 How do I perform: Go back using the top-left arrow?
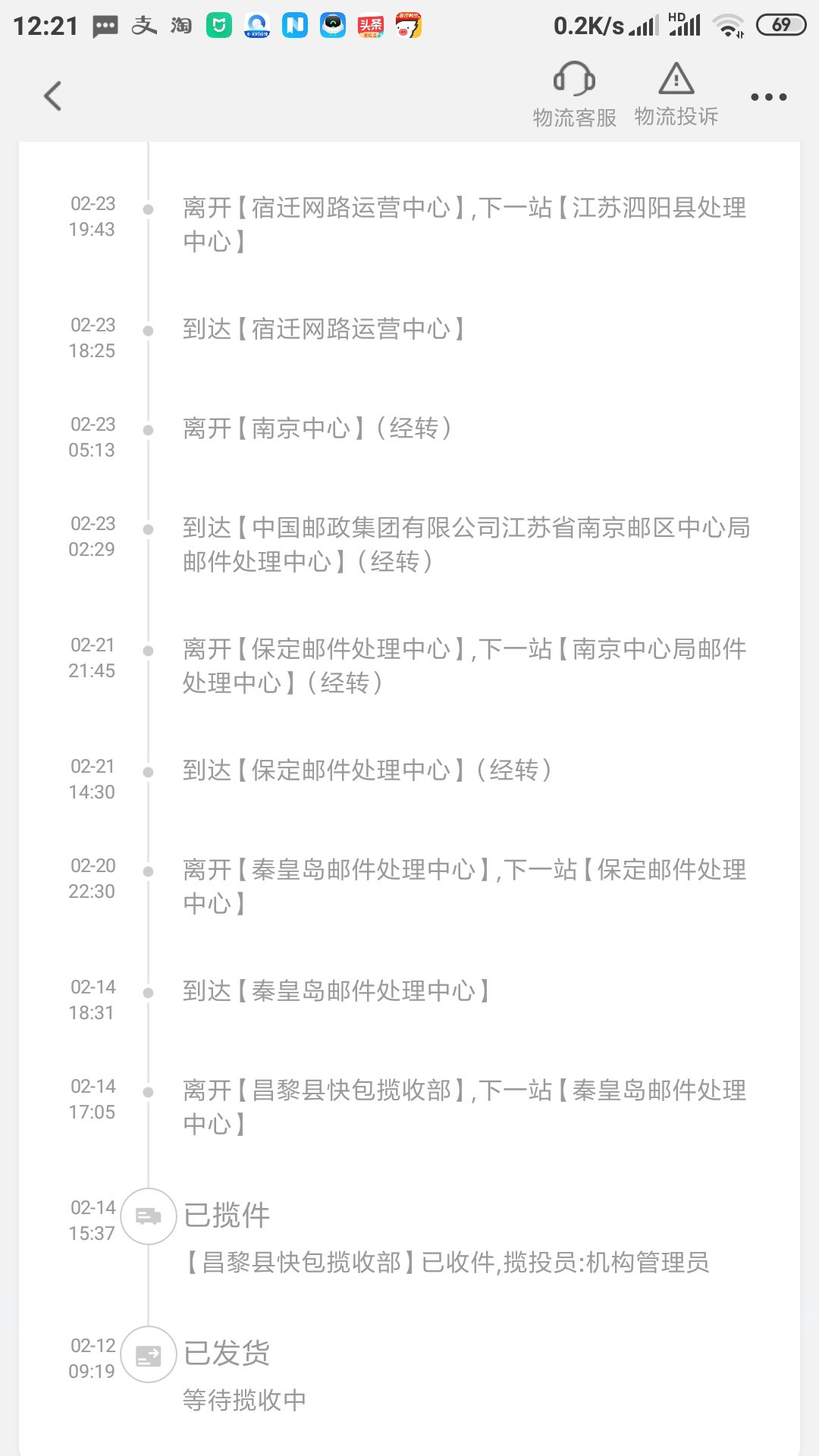pos(52,96)
